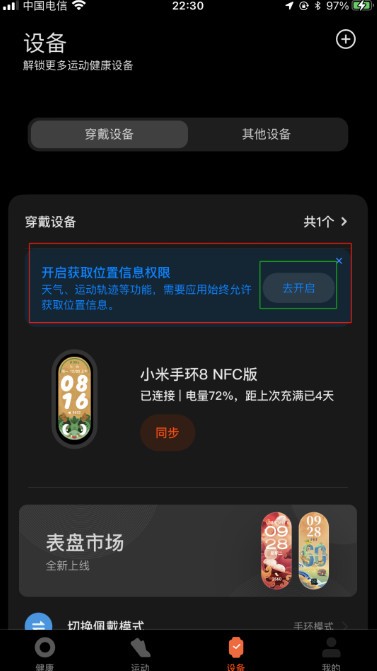Viewport: 377px width, 671px height.
Task: Open the 表盘市场 card
Action: pyautogui.click(x=188, y=550)
